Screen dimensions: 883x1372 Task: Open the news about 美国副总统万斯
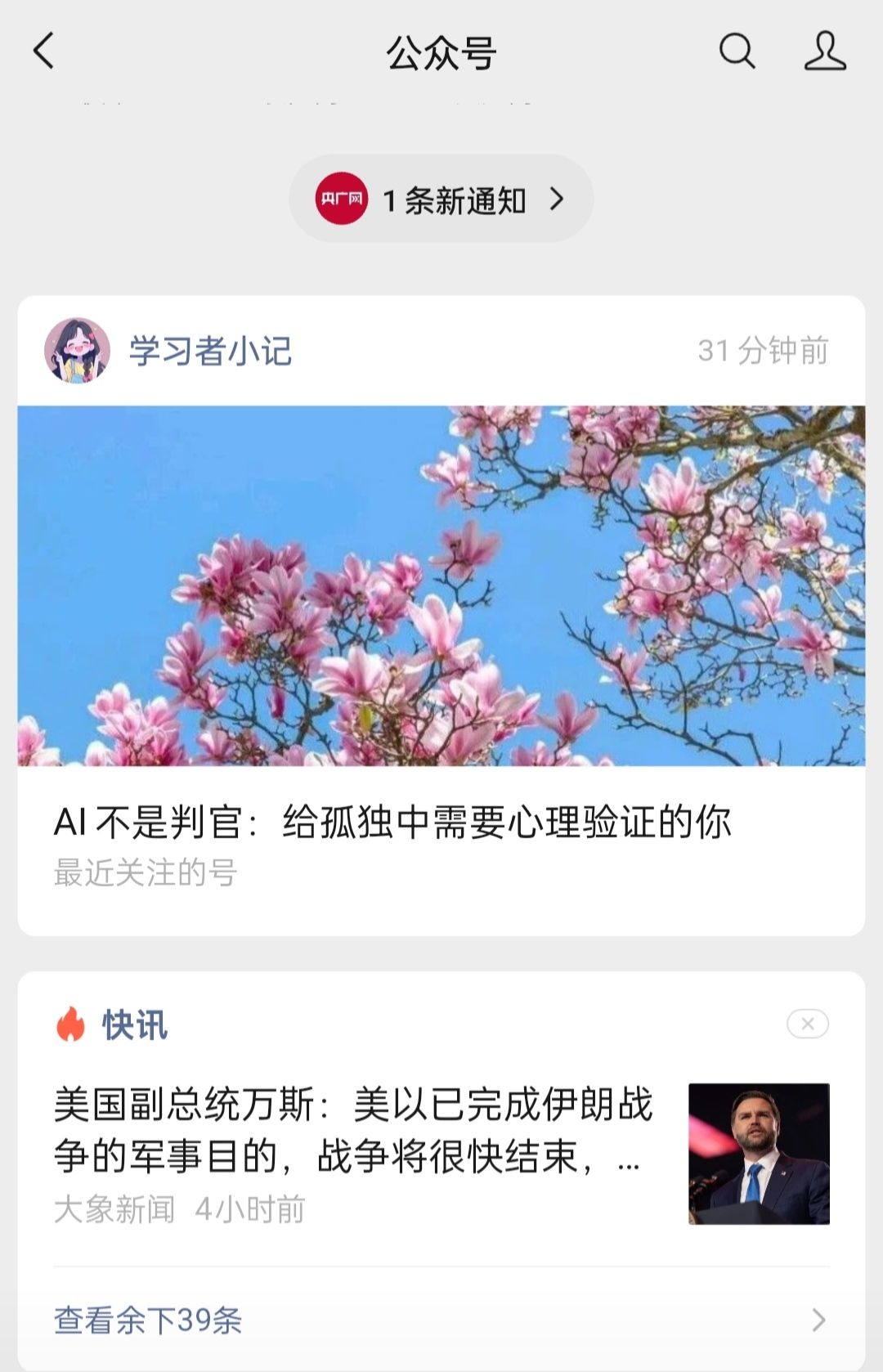coord(353,1130)
